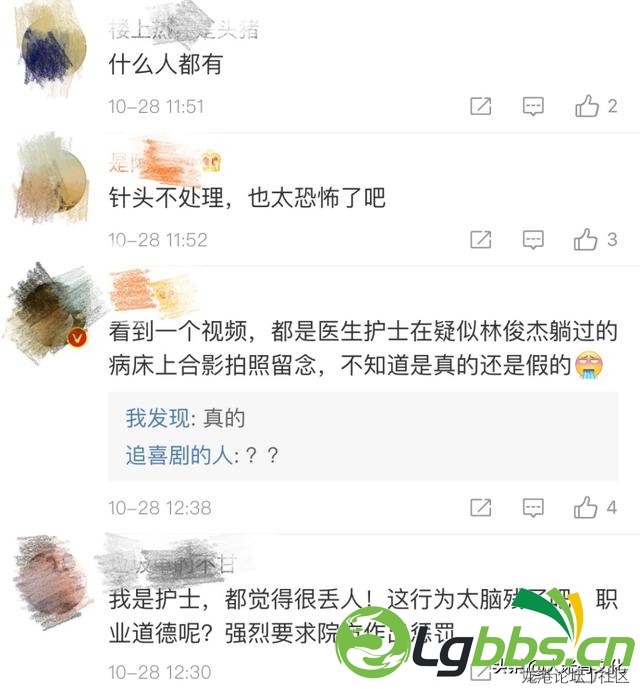Like the comment "什么人都有"
This screenshot has width=640, height=689.
(x=587, y=106)
